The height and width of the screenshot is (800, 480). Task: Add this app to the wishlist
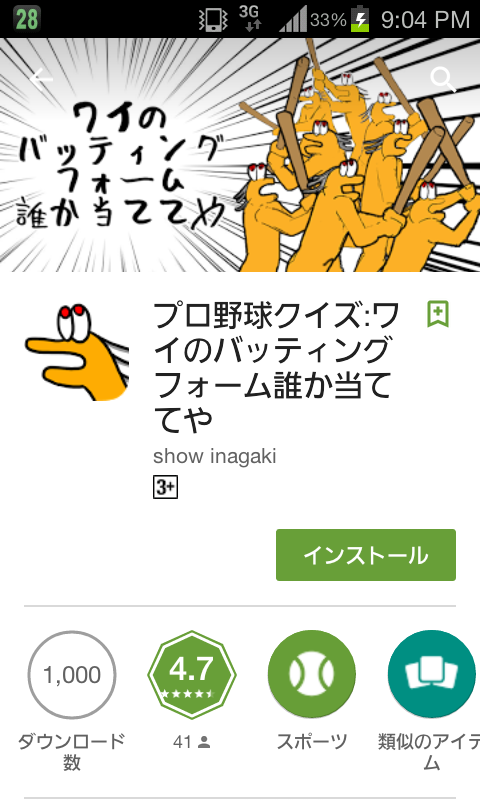(438, 314)
